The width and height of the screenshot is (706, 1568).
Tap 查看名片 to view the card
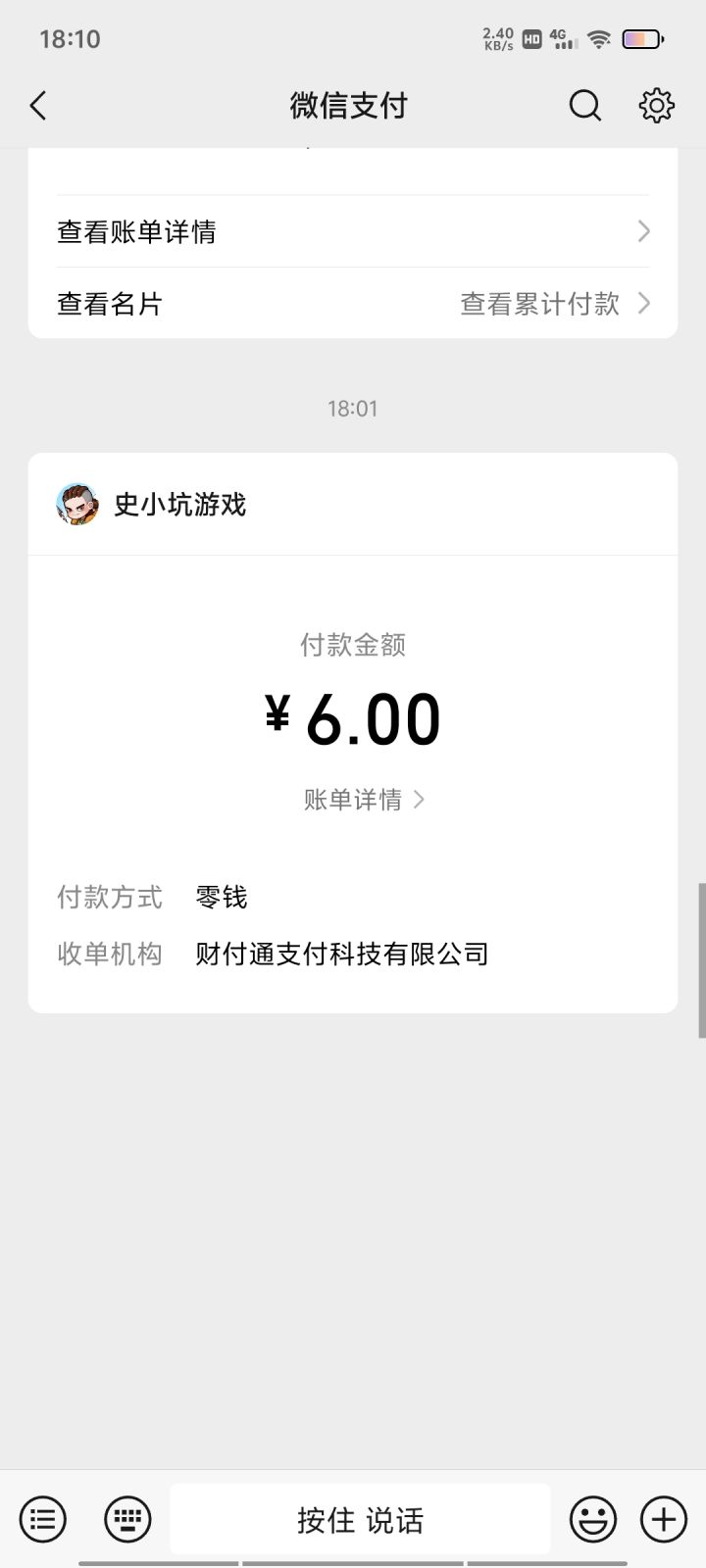110,304
